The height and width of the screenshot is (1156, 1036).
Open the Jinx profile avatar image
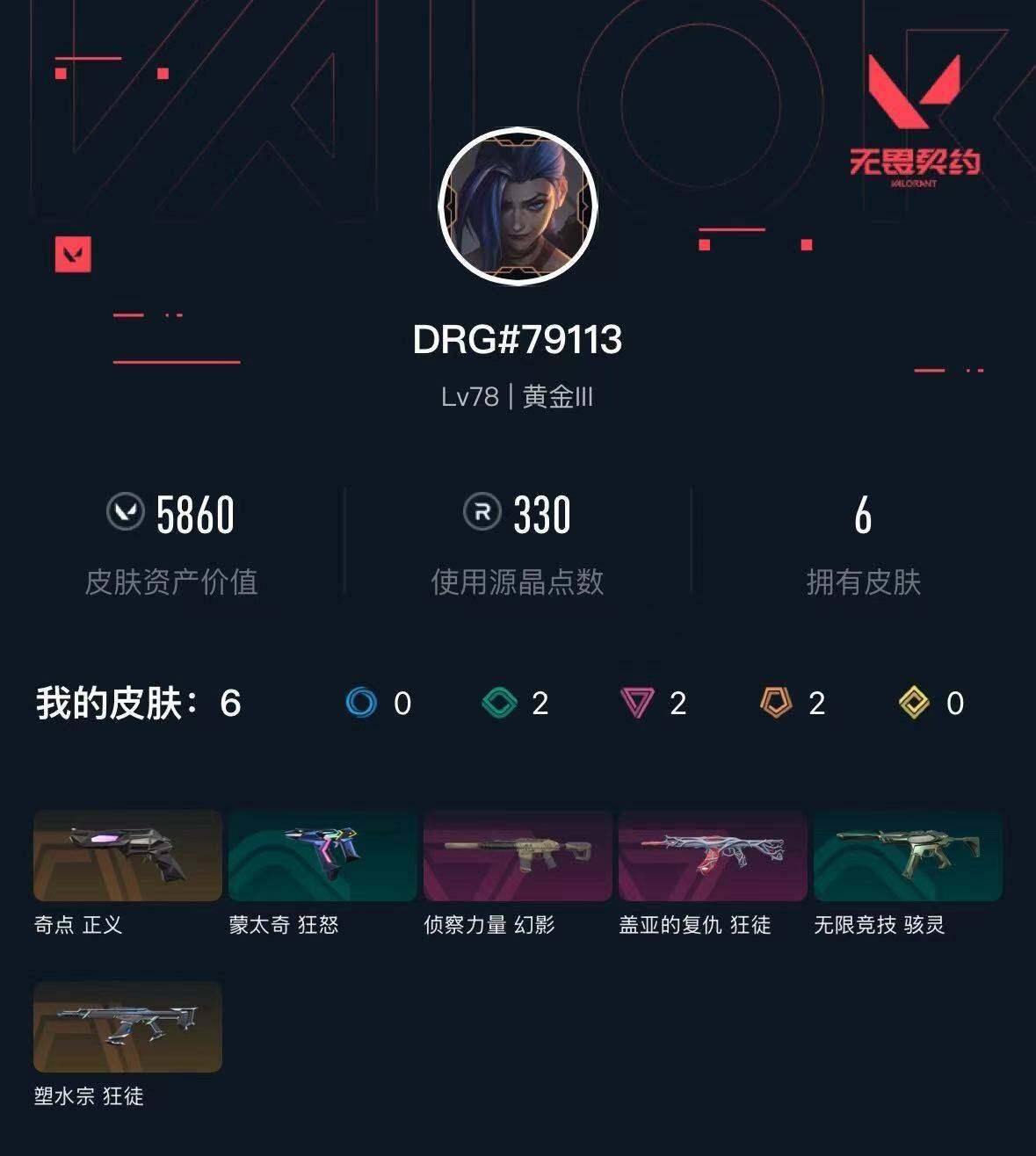(518, 206)
